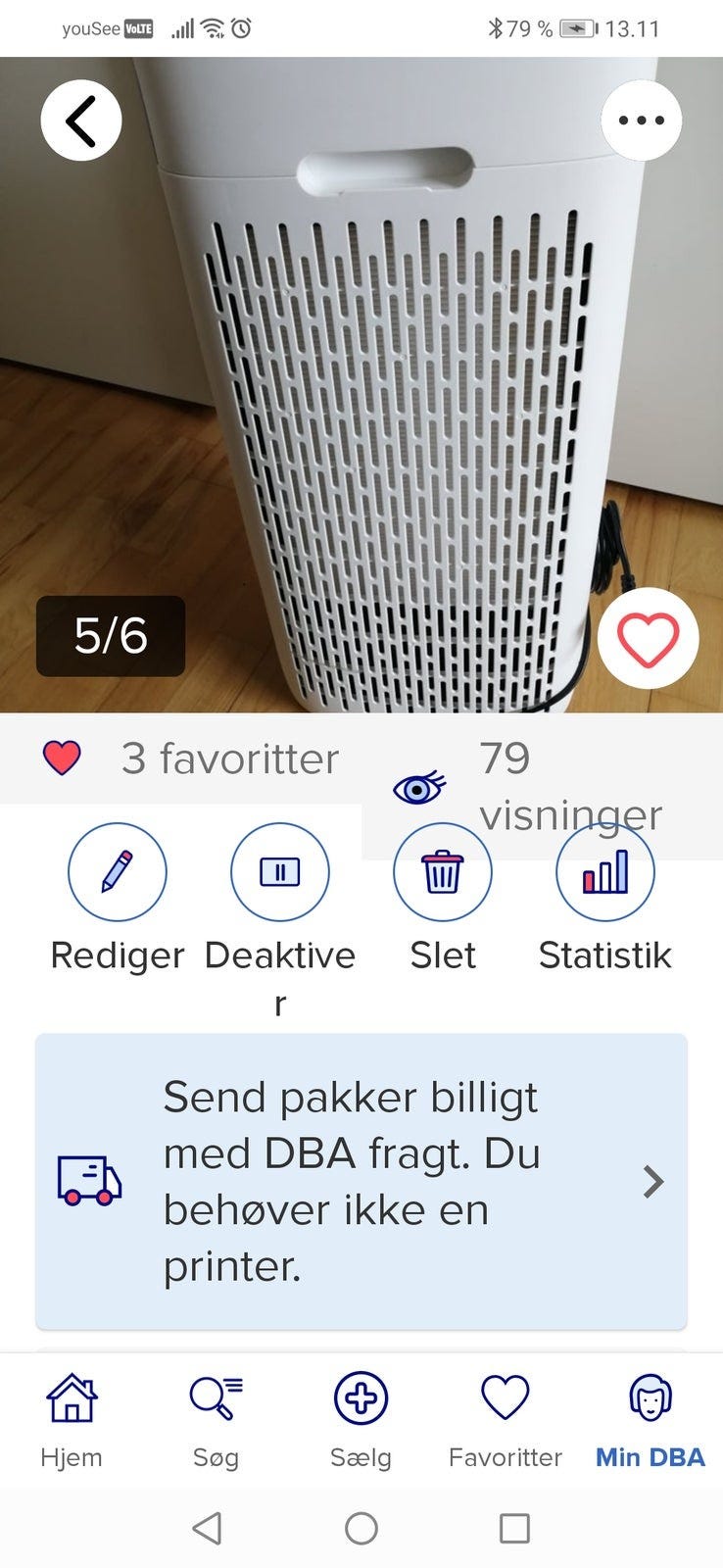The height and width of the screenshot is (1568, 723).
Task: Switch to the Hjem tab
Action: pyautogui.click(x=72, y=1419)
